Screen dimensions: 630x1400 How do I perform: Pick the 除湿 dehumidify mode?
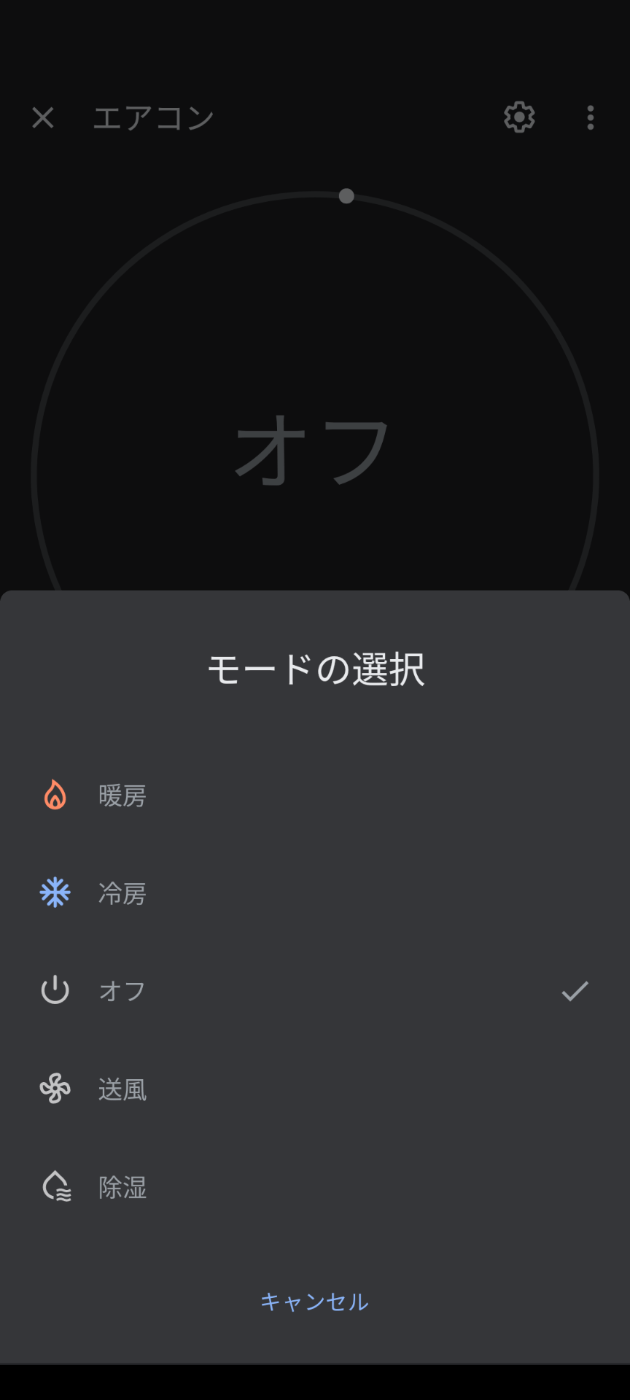(315, 1188)
